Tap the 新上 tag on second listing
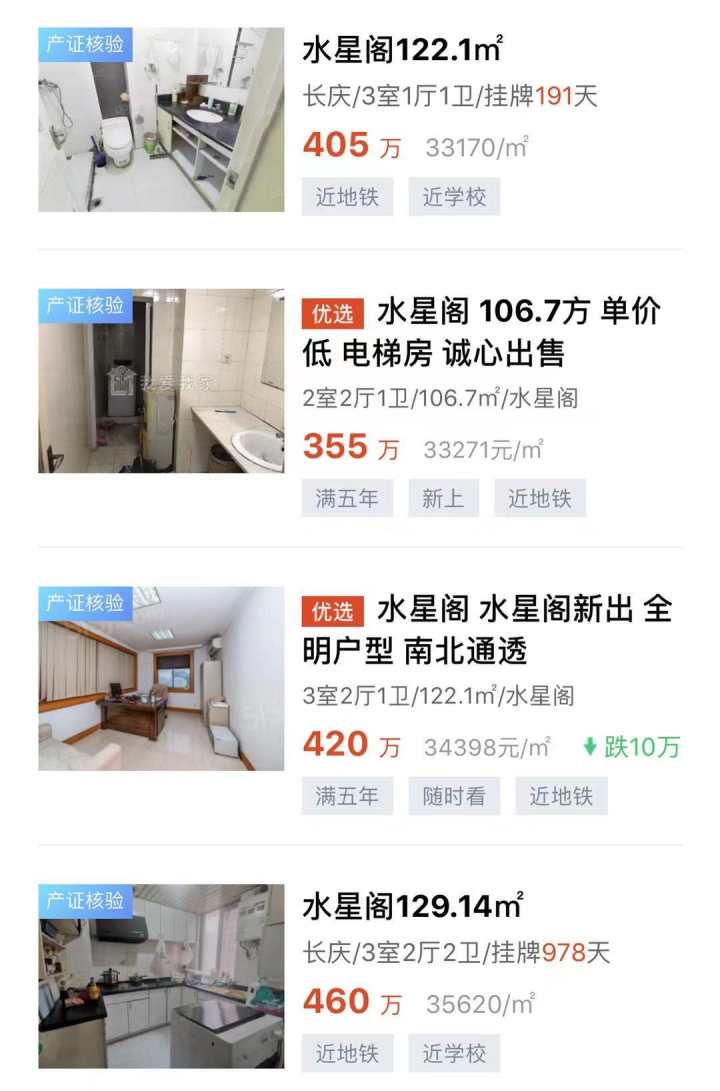720x1091 pixels. click(443, 497)
